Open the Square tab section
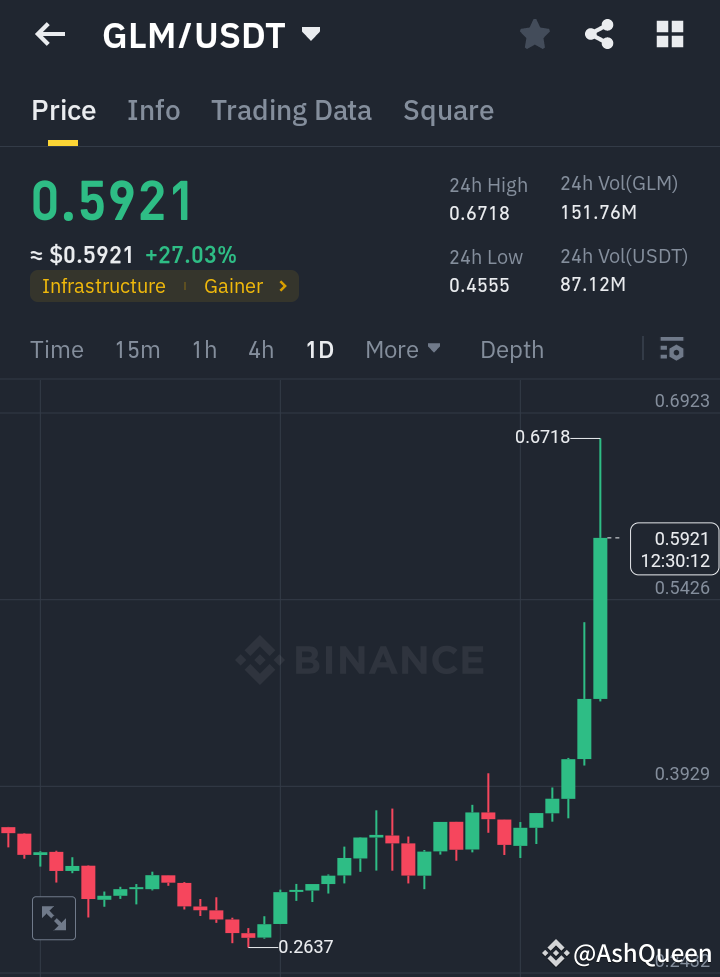Screen dimensions: 720x977 click(448, 110)
